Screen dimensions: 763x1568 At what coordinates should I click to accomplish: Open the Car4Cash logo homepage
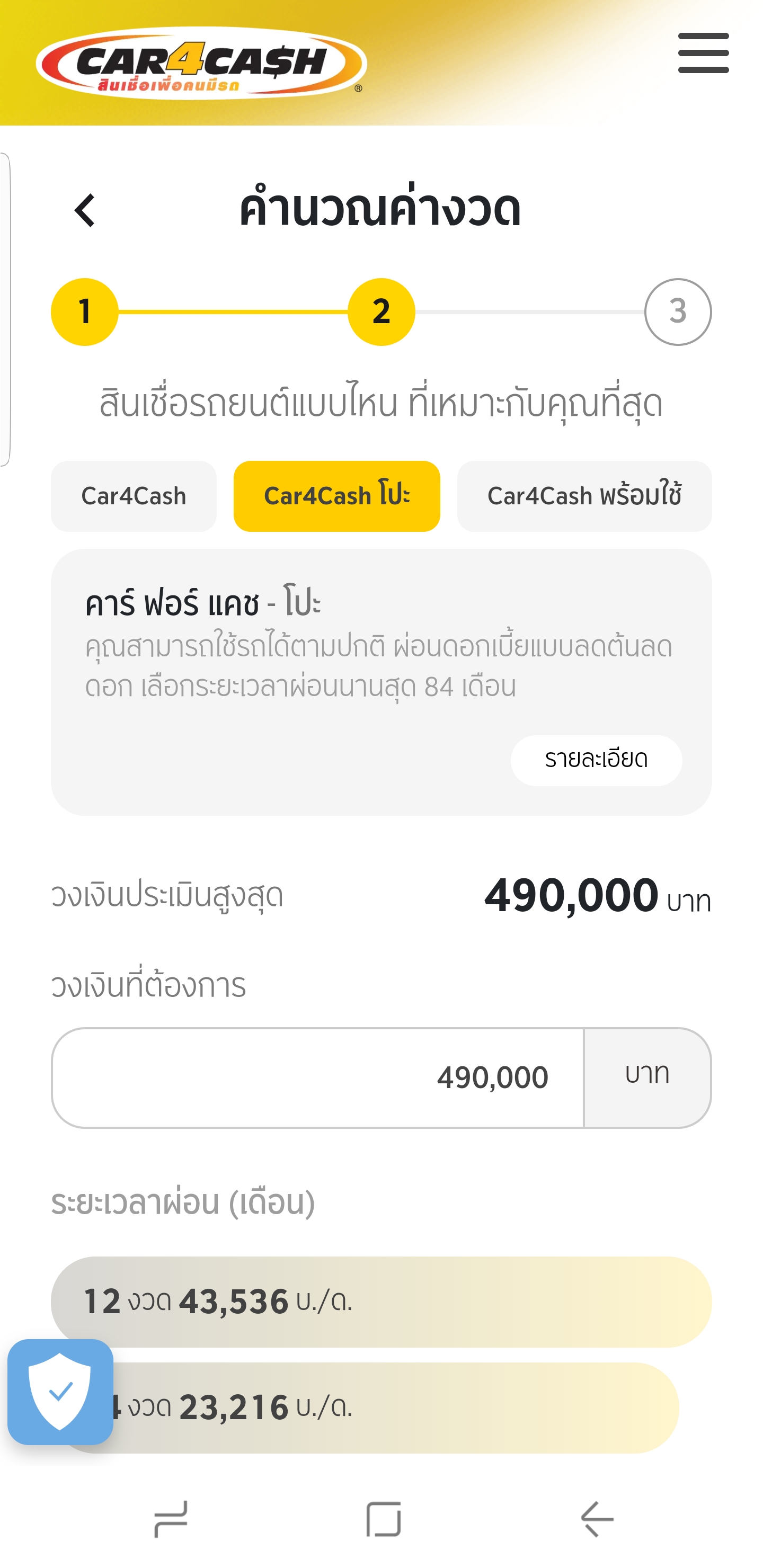click(201, 64)
